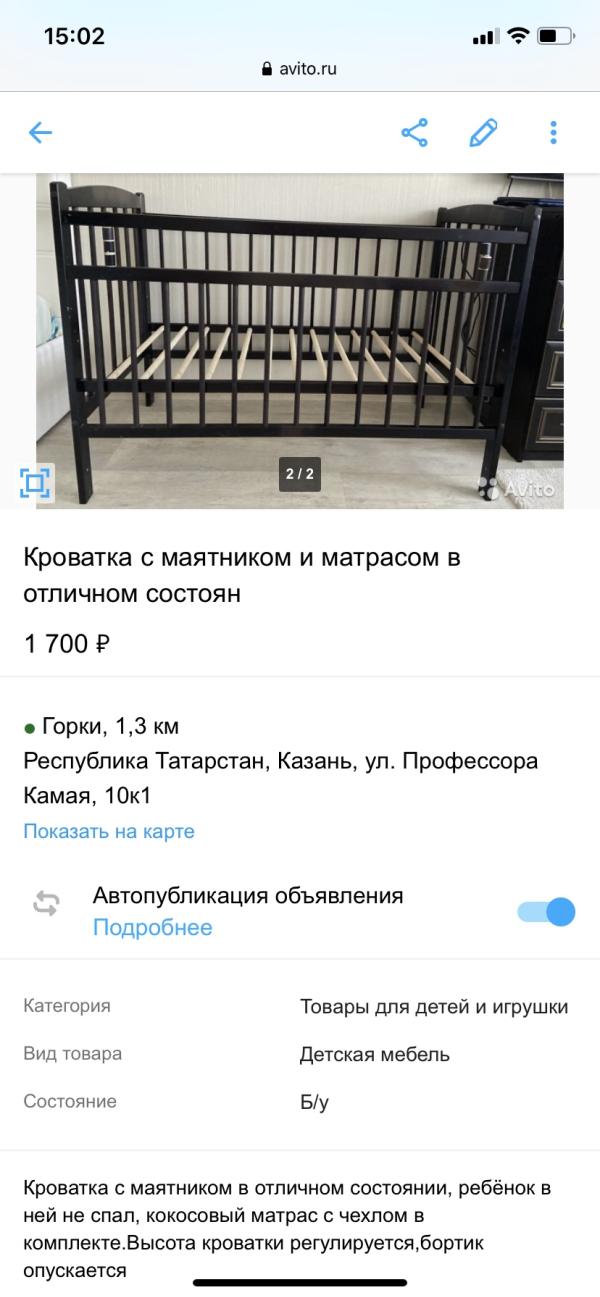Viewport: 600px width, 1297px height.
Task: Open 'Подробнее' about autopublication
Action: [153, 927]
